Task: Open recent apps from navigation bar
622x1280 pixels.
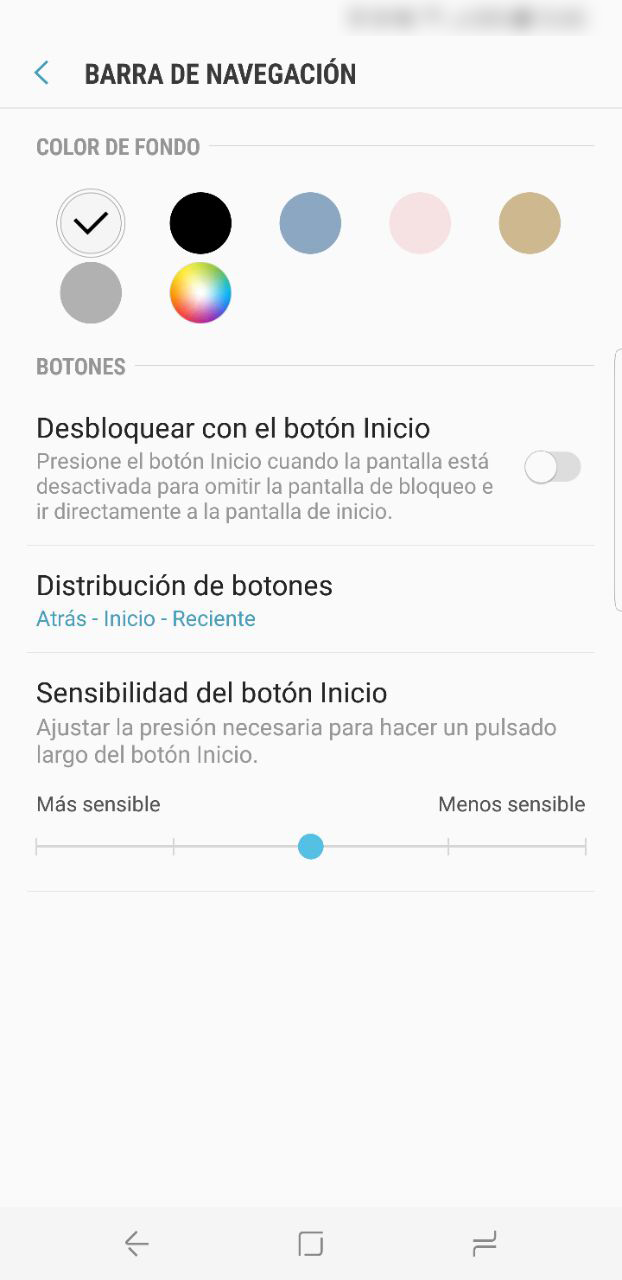Action: (484, 1244)
